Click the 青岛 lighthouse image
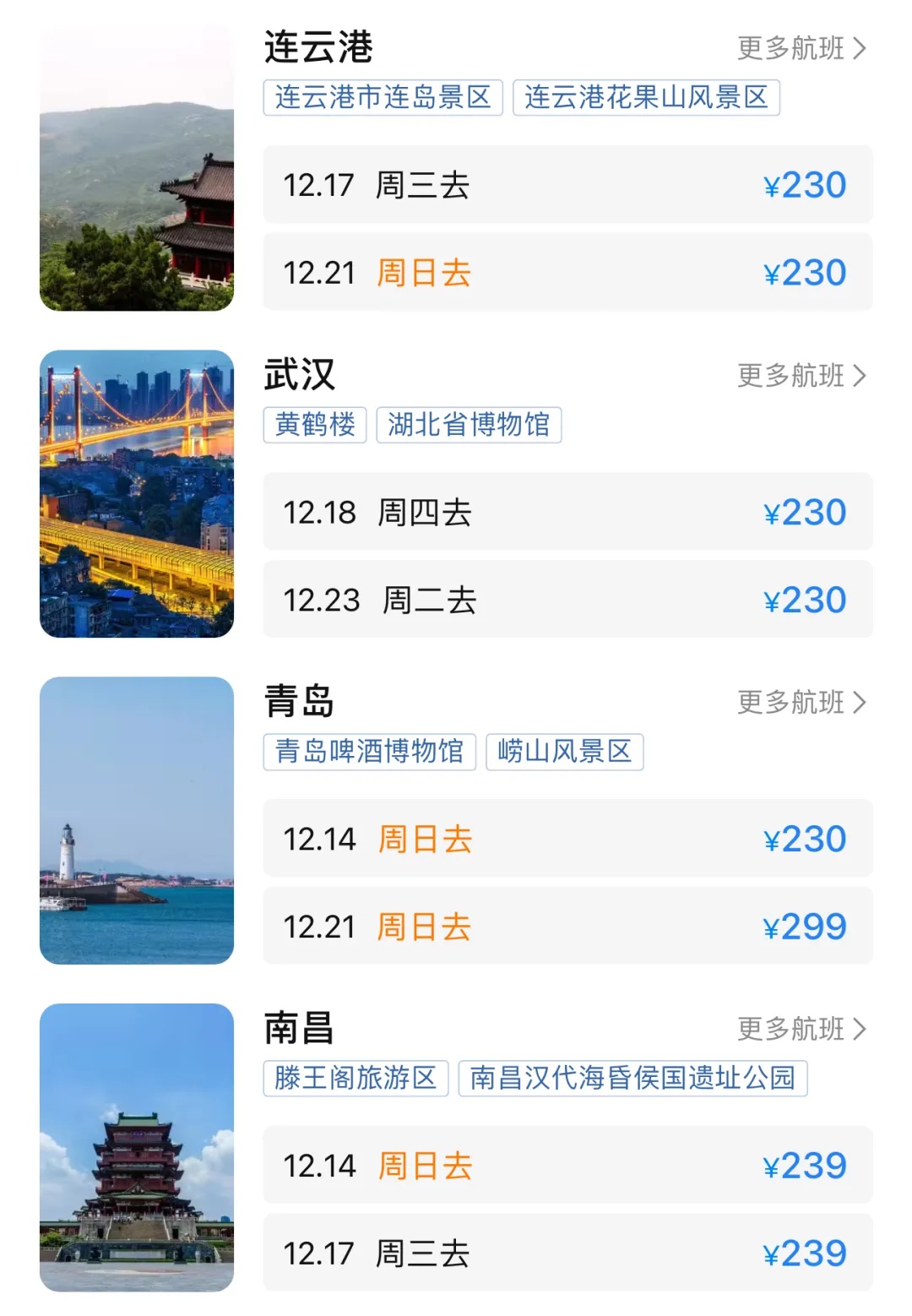 (135, 822)
